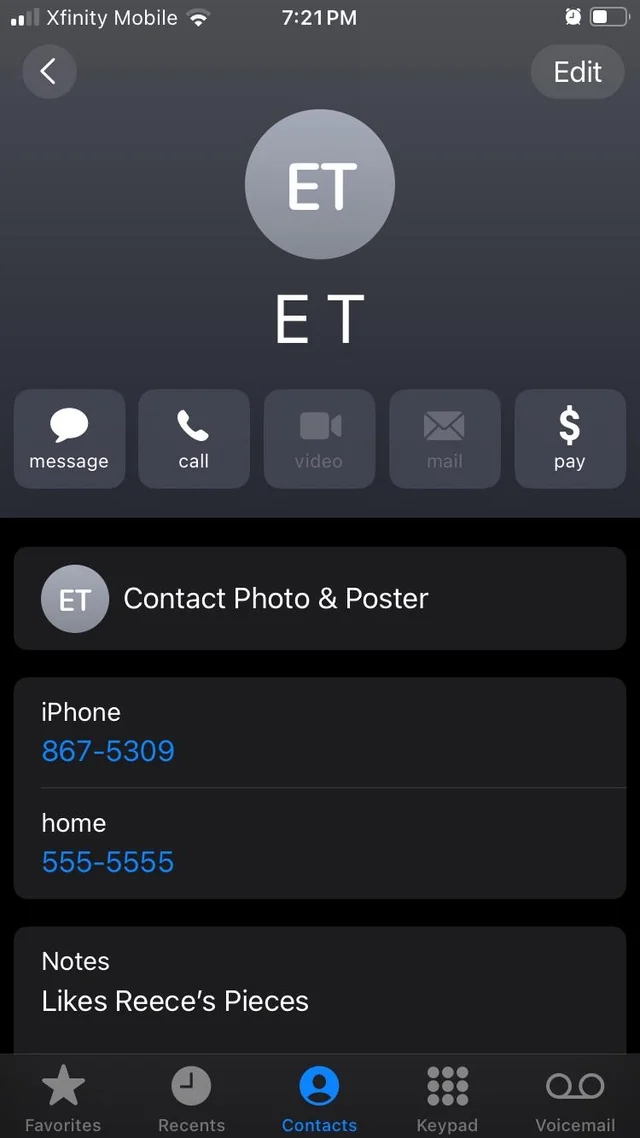Tap Edit to modify contact
This screenshot has width=640, height=1138.
[x=578, y=72]
